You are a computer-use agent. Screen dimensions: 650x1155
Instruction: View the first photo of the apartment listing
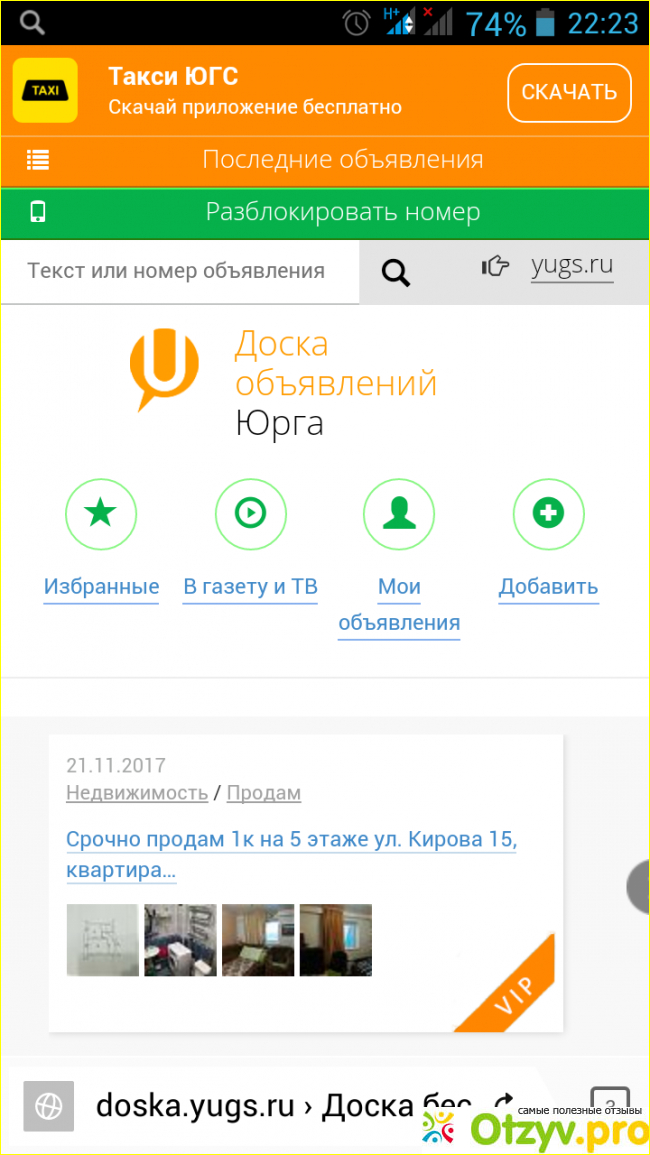point(103,940)
